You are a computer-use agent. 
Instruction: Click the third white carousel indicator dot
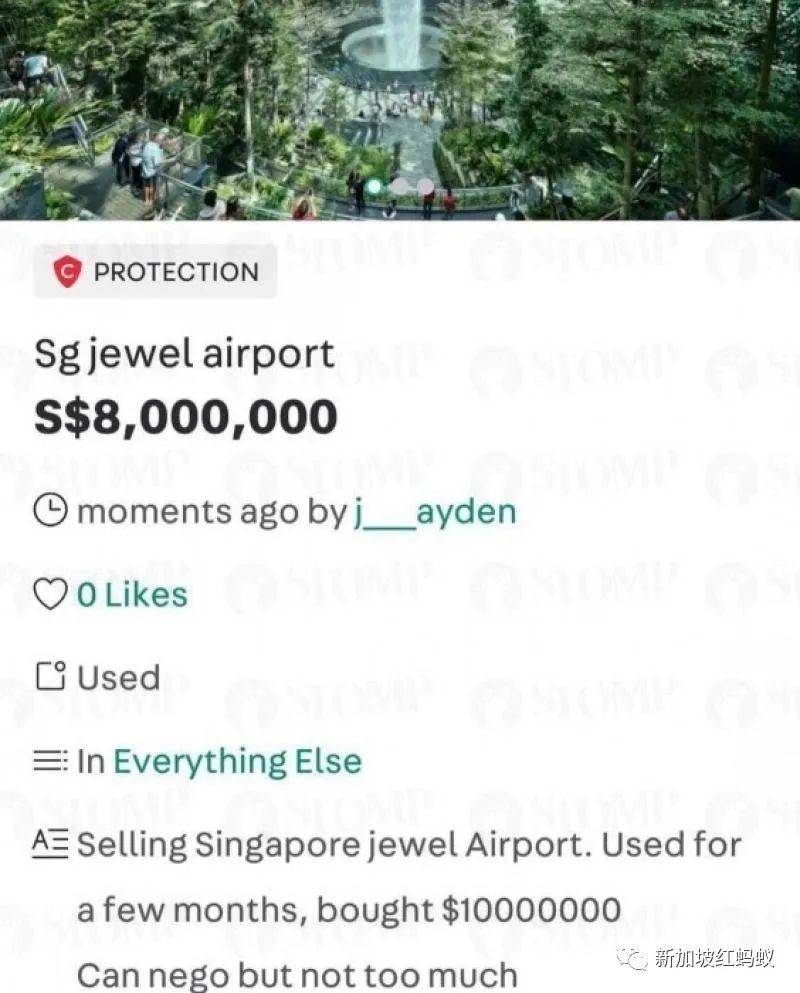coord(424,186)
